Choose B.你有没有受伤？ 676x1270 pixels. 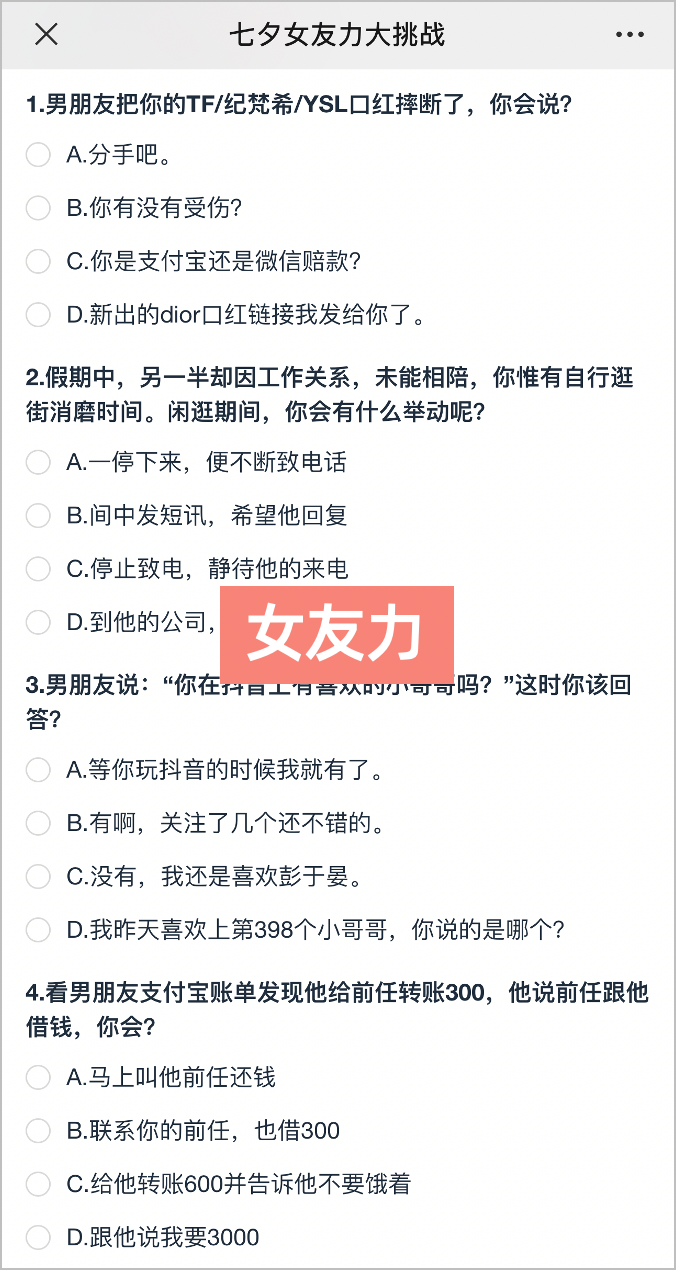click(x=38, y=208)
